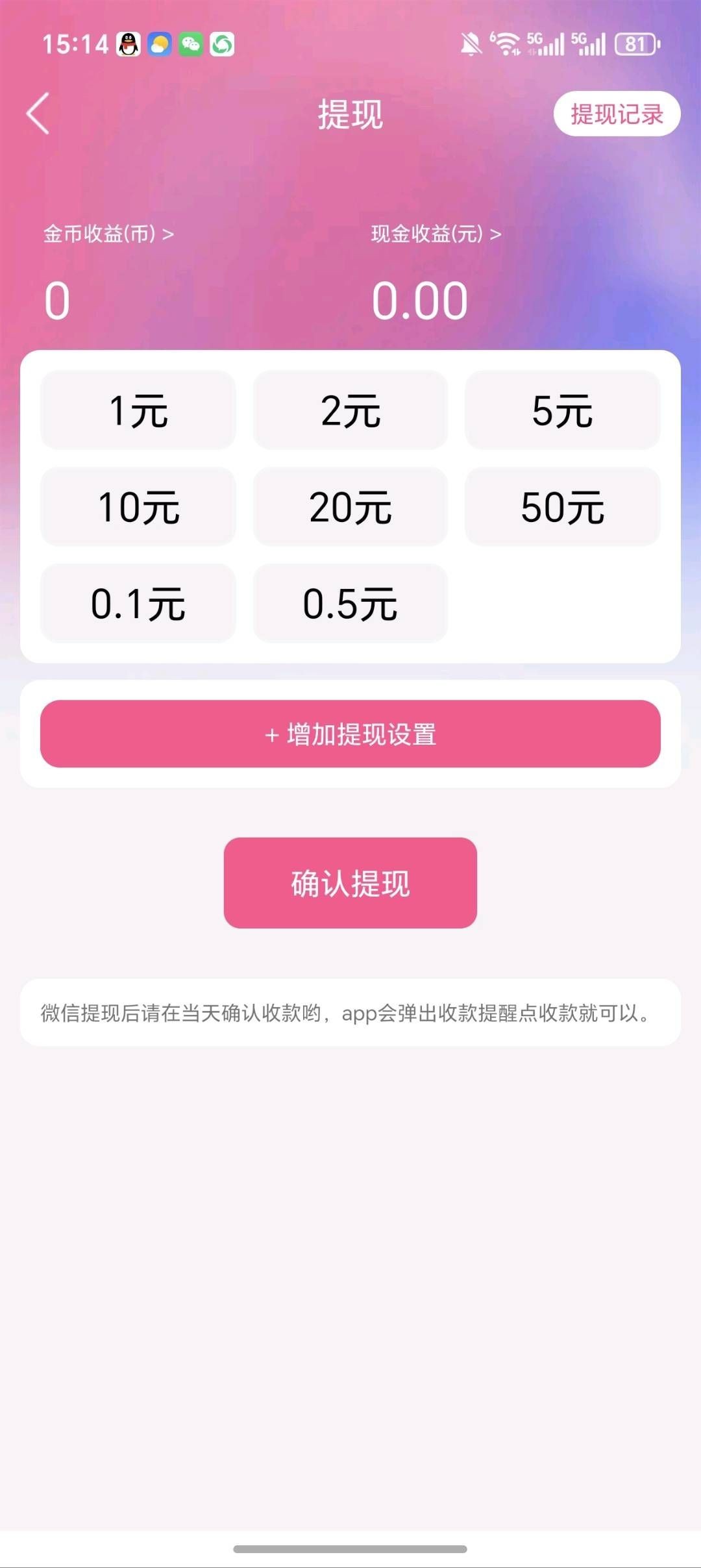
Task: Choose the 0.5元 withdrawal option
Action: [x=350, y=604]
